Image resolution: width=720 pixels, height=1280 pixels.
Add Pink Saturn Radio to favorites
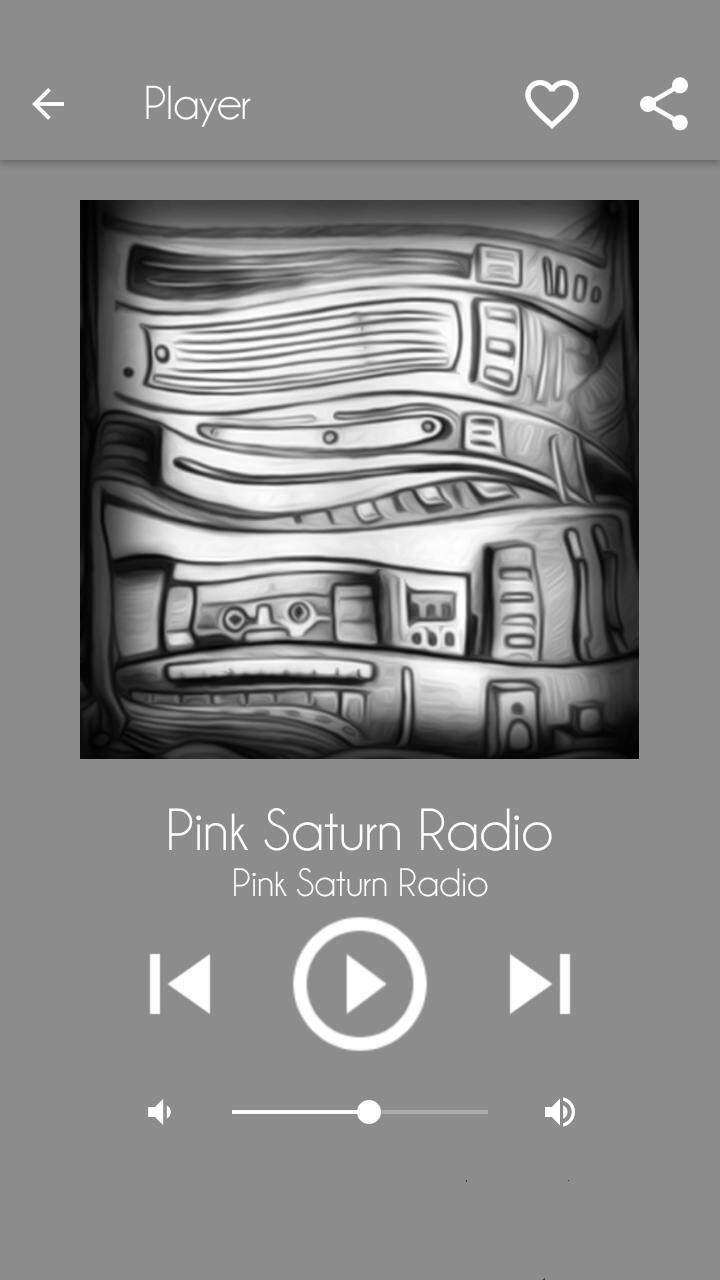point(552,104)
